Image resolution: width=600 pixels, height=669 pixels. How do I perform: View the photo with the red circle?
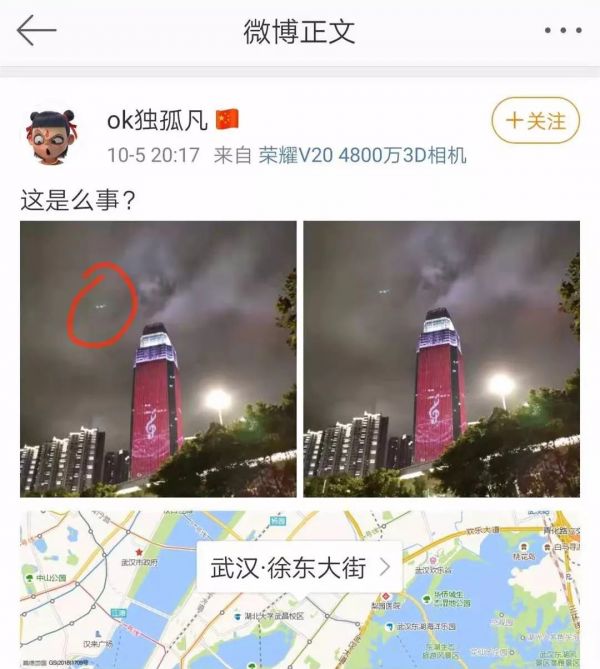tap(158, 359)
